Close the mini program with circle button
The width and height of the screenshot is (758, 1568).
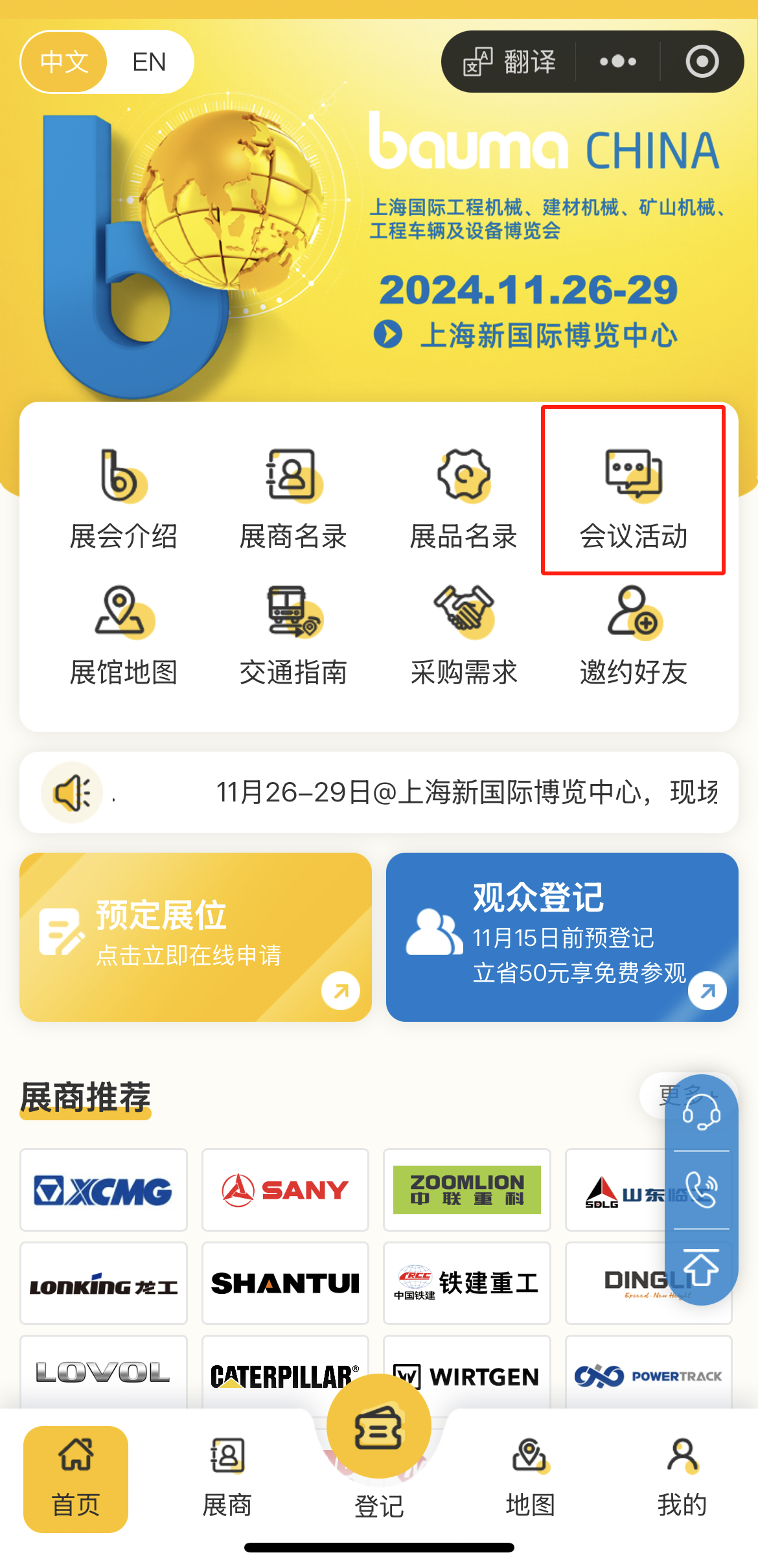click(x=702, y=62)
